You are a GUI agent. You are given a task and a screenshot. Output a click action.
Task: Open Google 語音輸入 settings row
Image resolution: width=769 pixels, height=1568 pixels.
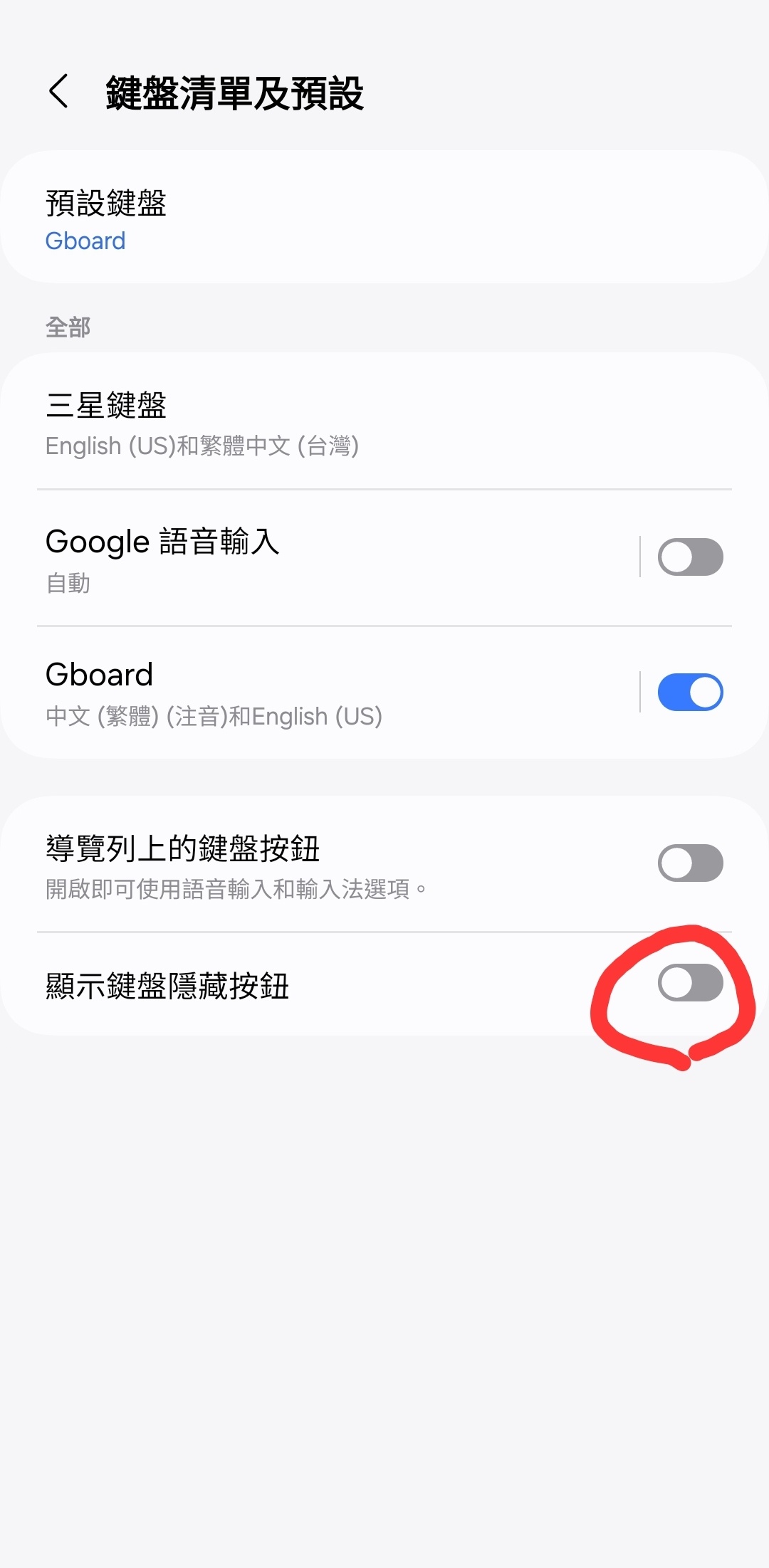click(320, 559)
